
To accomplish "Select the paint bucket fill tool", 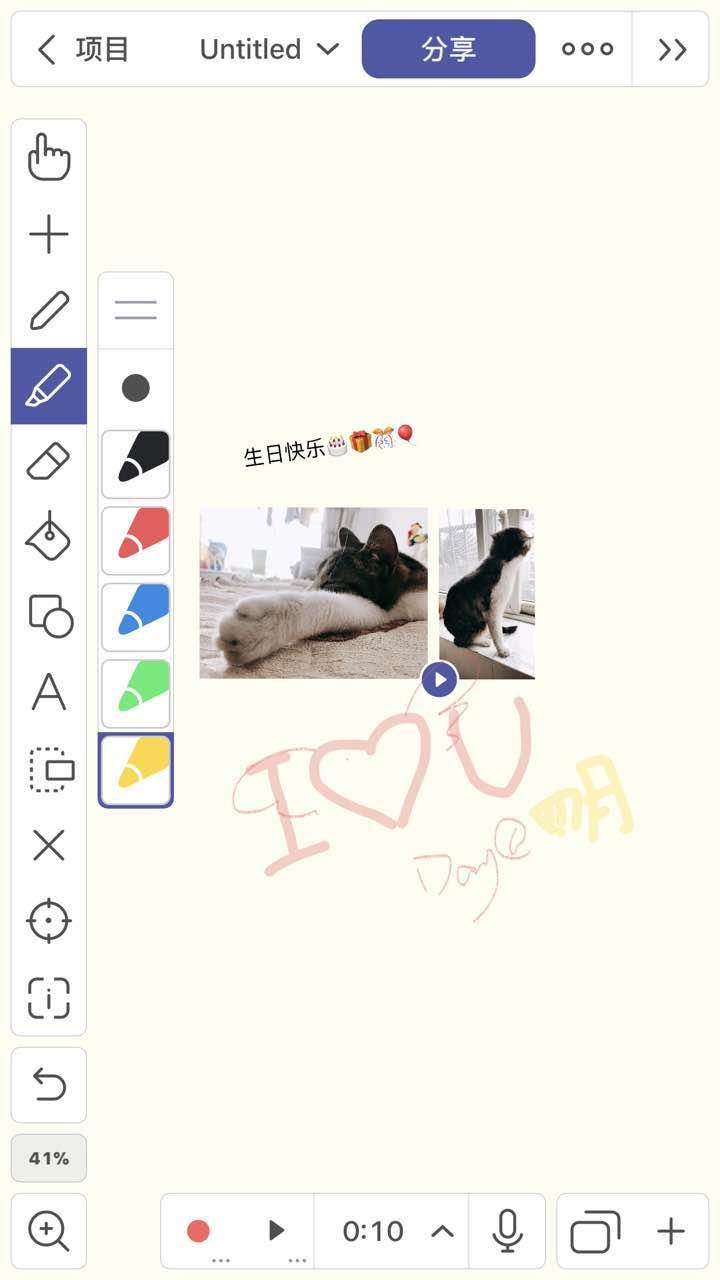I will [x=49, y=539].
